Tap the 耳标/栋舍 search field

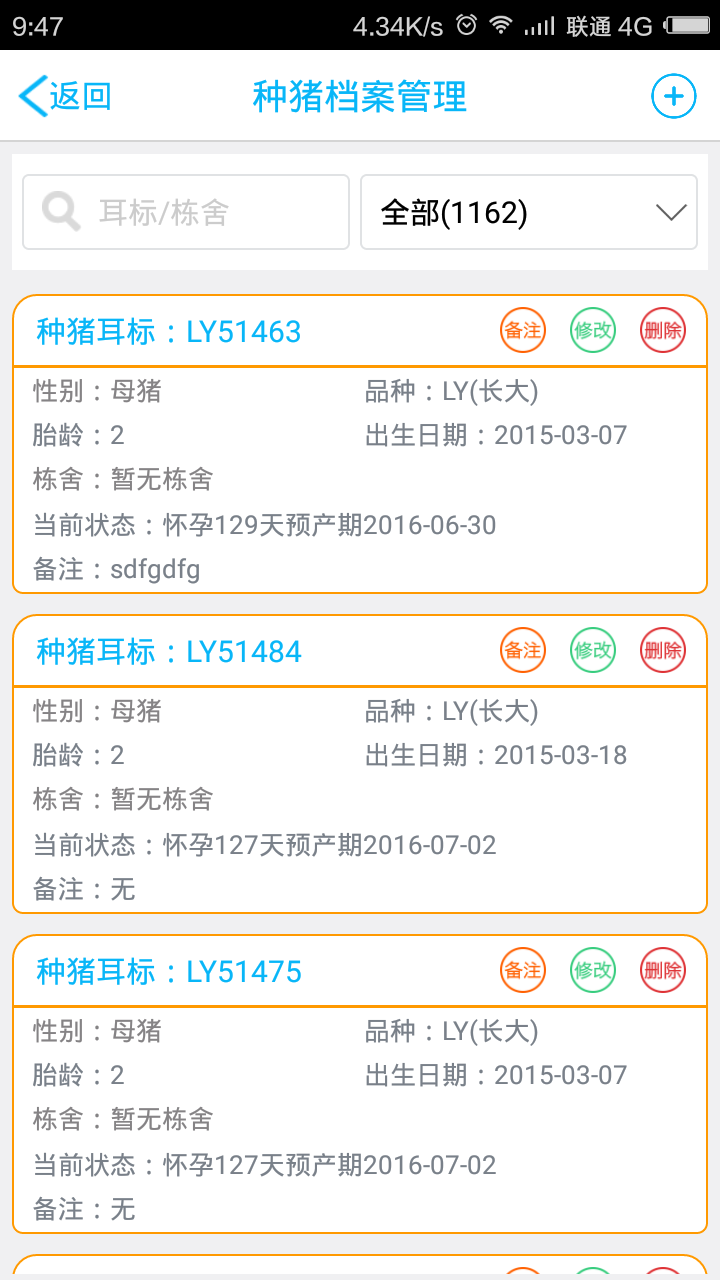click(x=186, y=212)
